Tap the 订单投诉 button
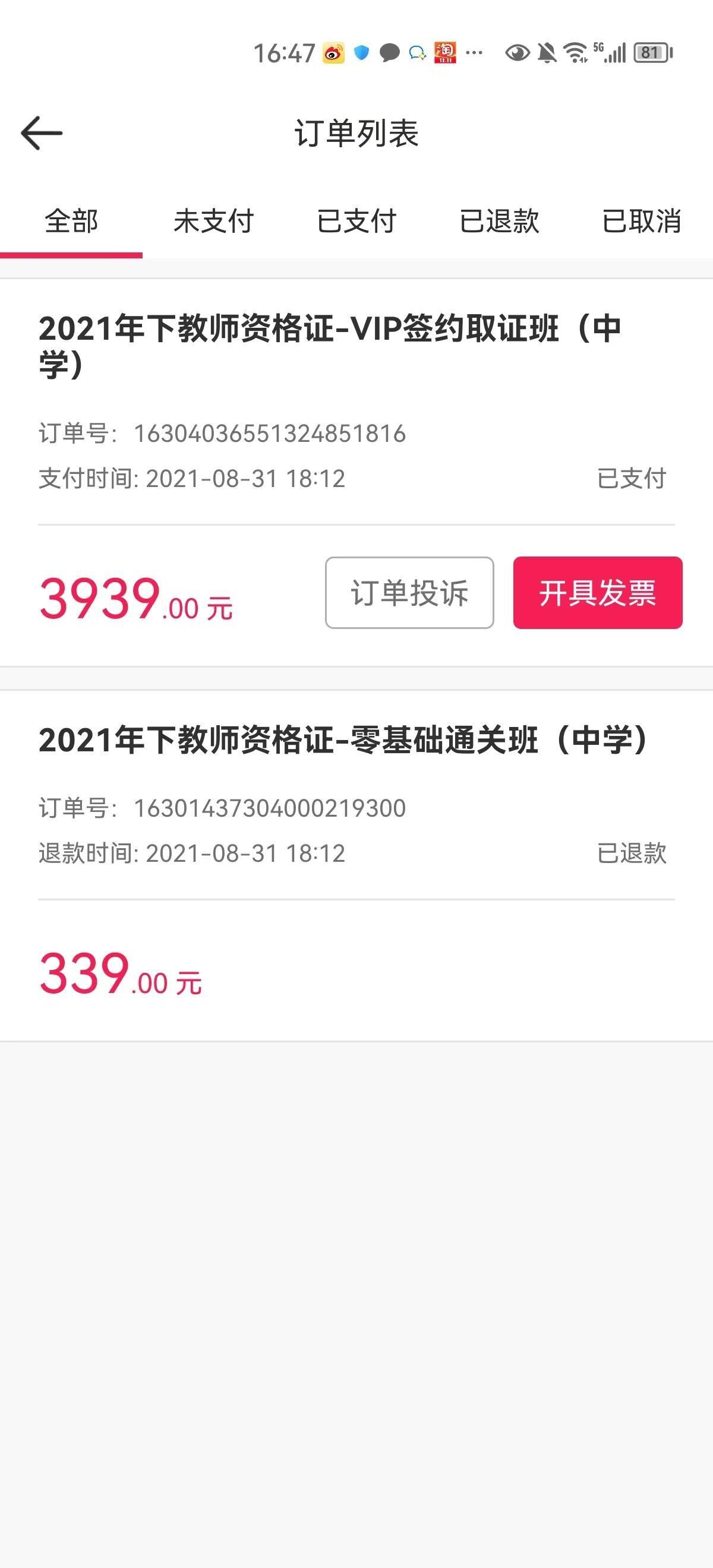This screenshot has width=713, height=1568. (x=409, y=593)
